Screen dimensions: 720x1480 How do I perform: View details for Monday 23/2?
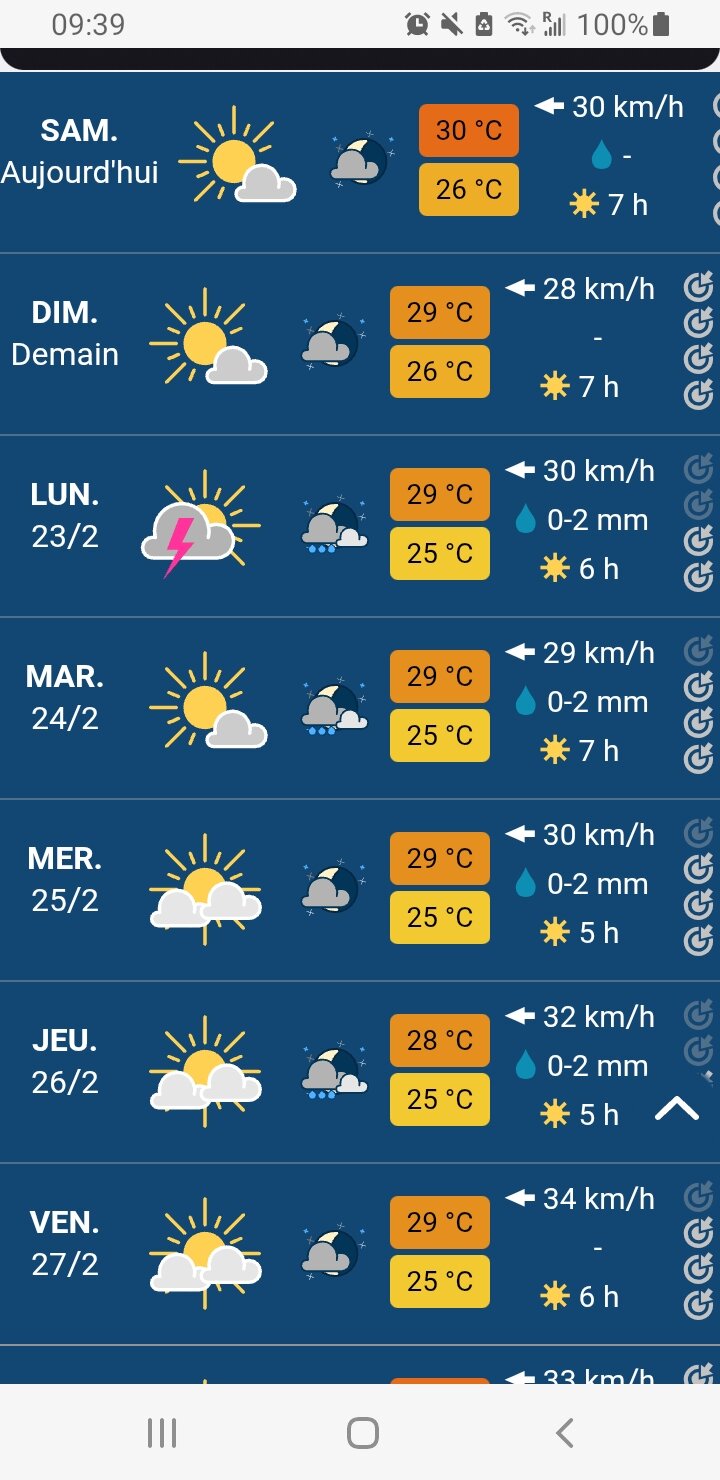click(66, 516)
